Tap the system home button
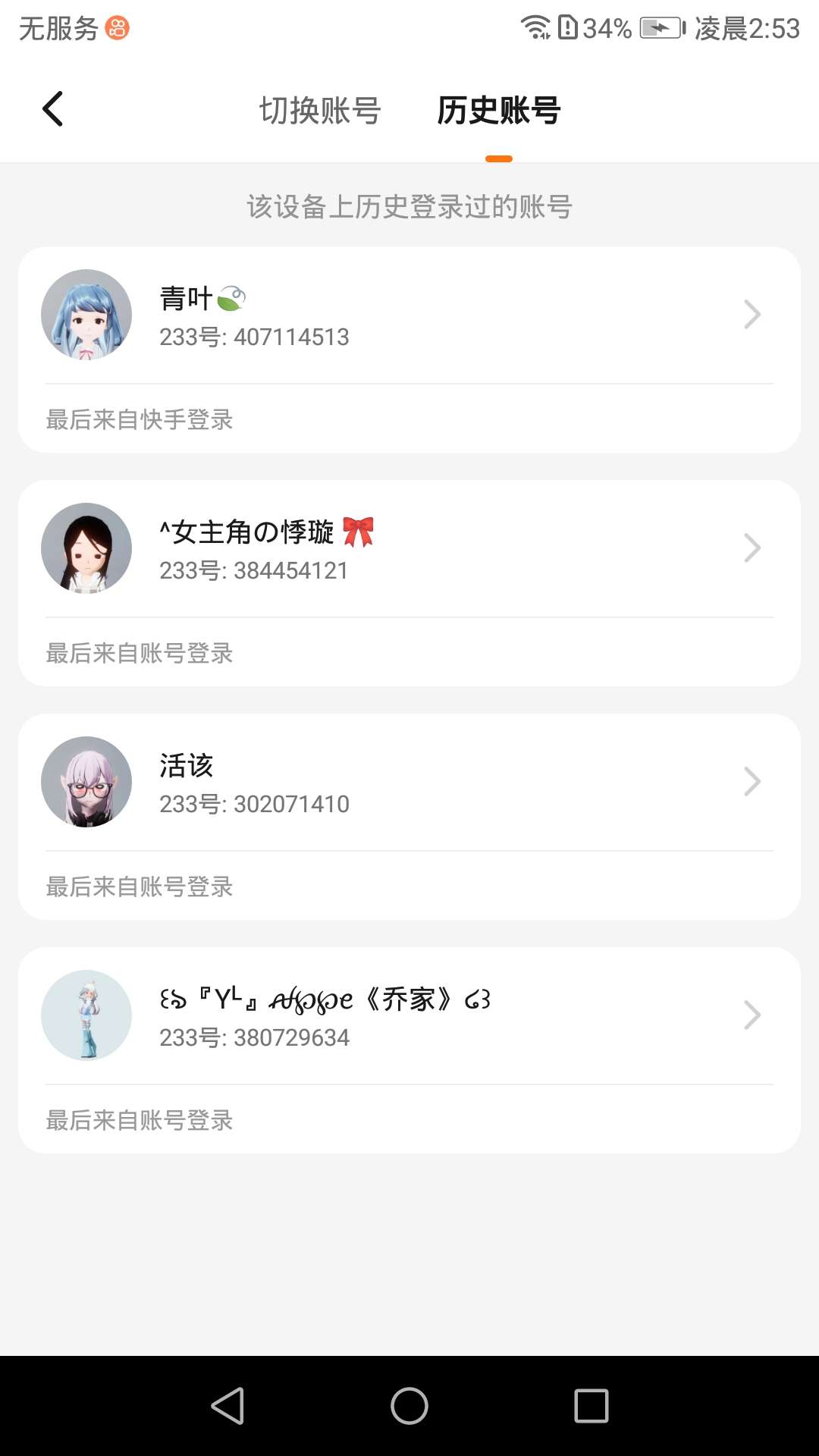The height and width of the screenshot is (1456, 819). click(409, 1406)
